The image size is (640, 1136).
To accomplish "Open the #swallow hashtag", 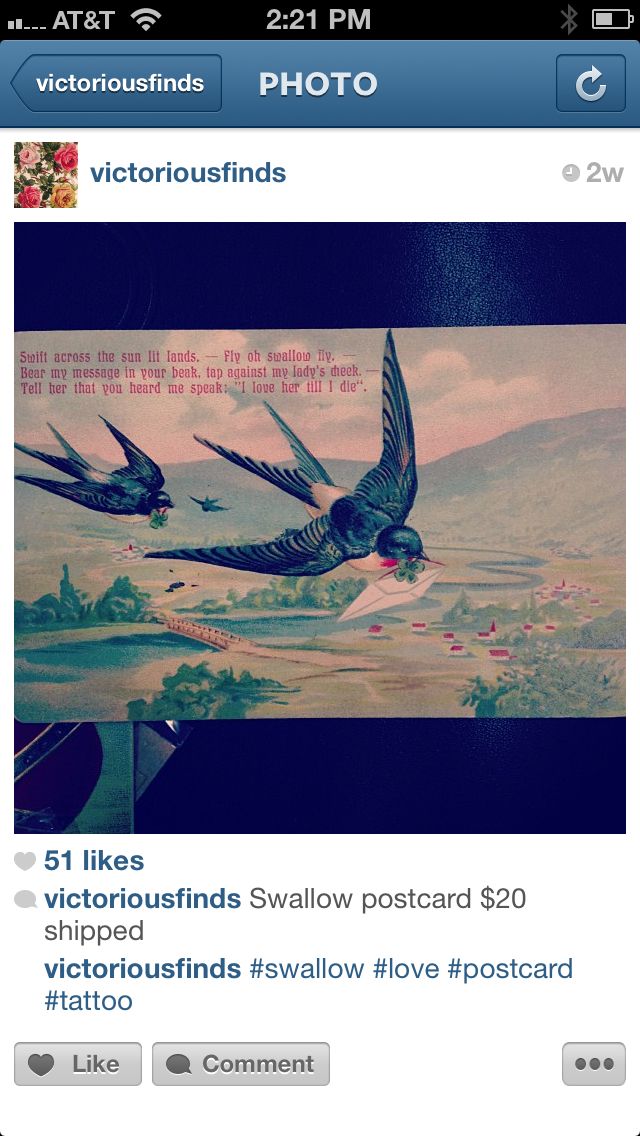I will click(307, 969).
